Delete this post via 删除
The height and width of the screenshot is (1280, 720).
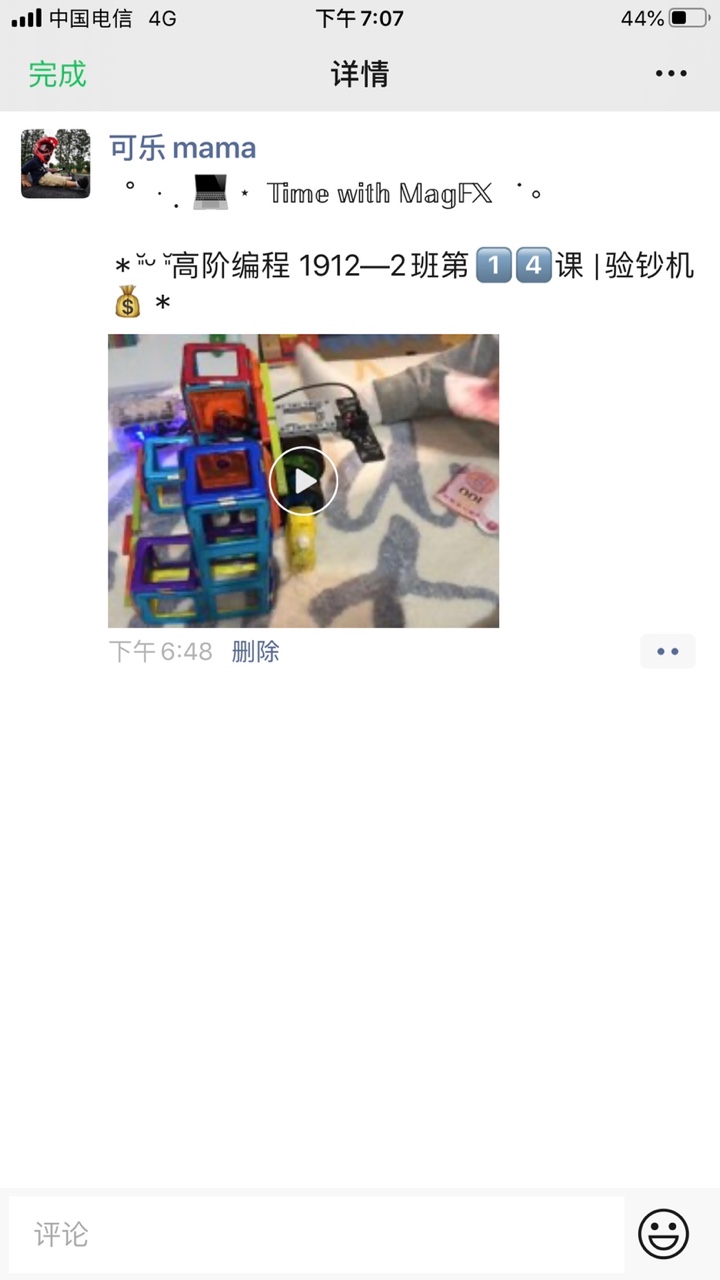tap(255, 652)
